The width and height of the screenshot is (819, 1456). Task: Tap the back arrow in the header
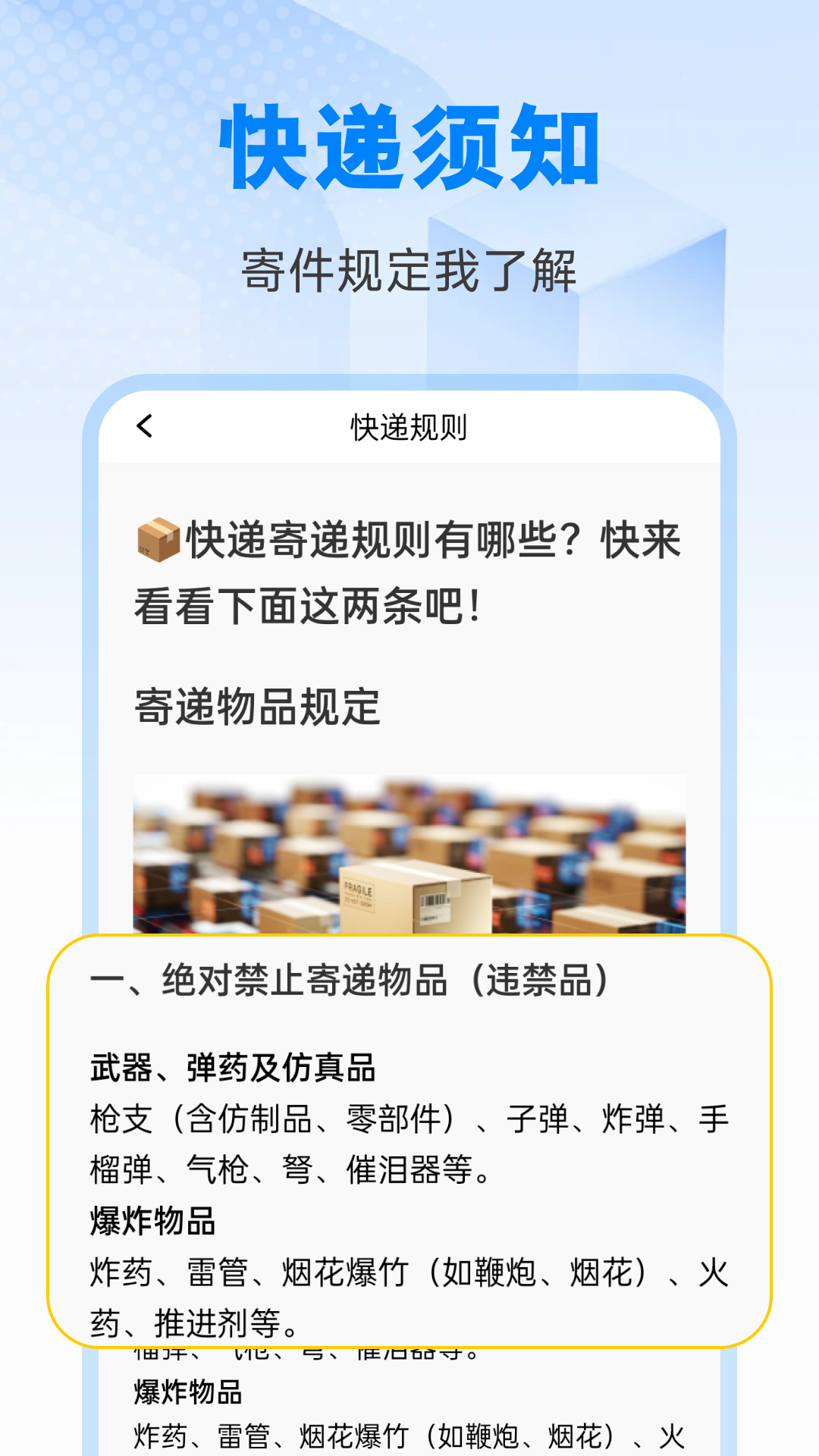(x=146, y=427)
